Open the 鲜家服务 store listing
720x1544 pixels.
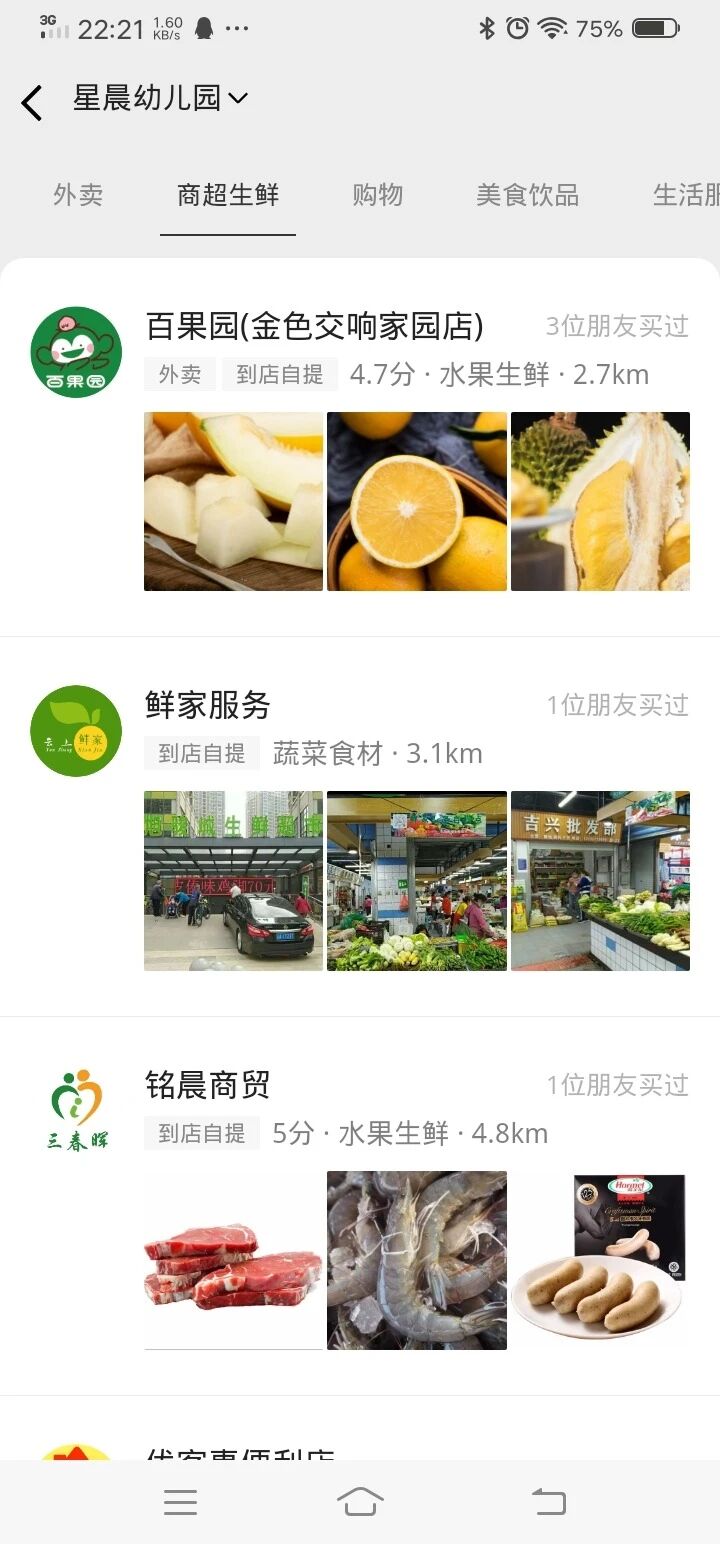(x=208, y=705)
